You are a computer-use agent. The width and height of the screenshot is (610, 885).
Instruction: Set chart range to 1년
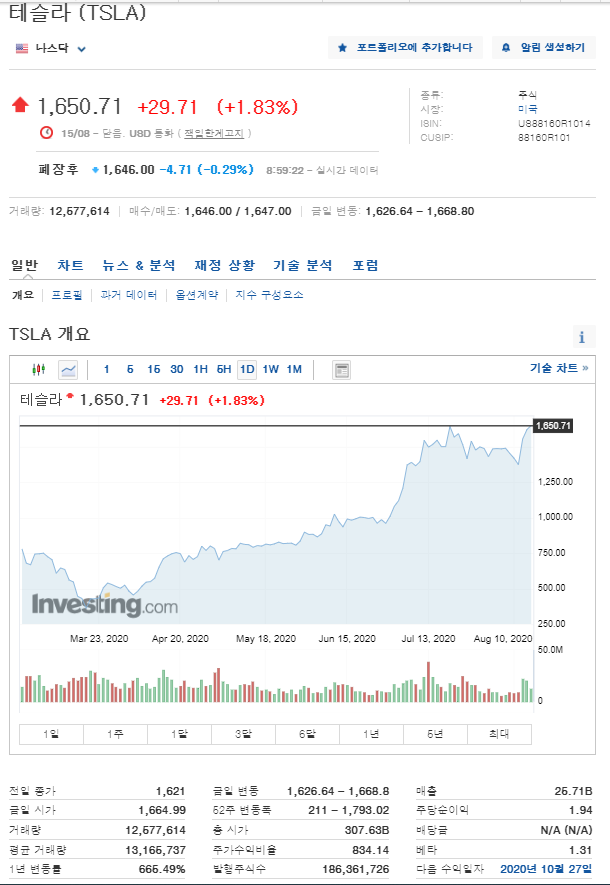tap(371, 734)
